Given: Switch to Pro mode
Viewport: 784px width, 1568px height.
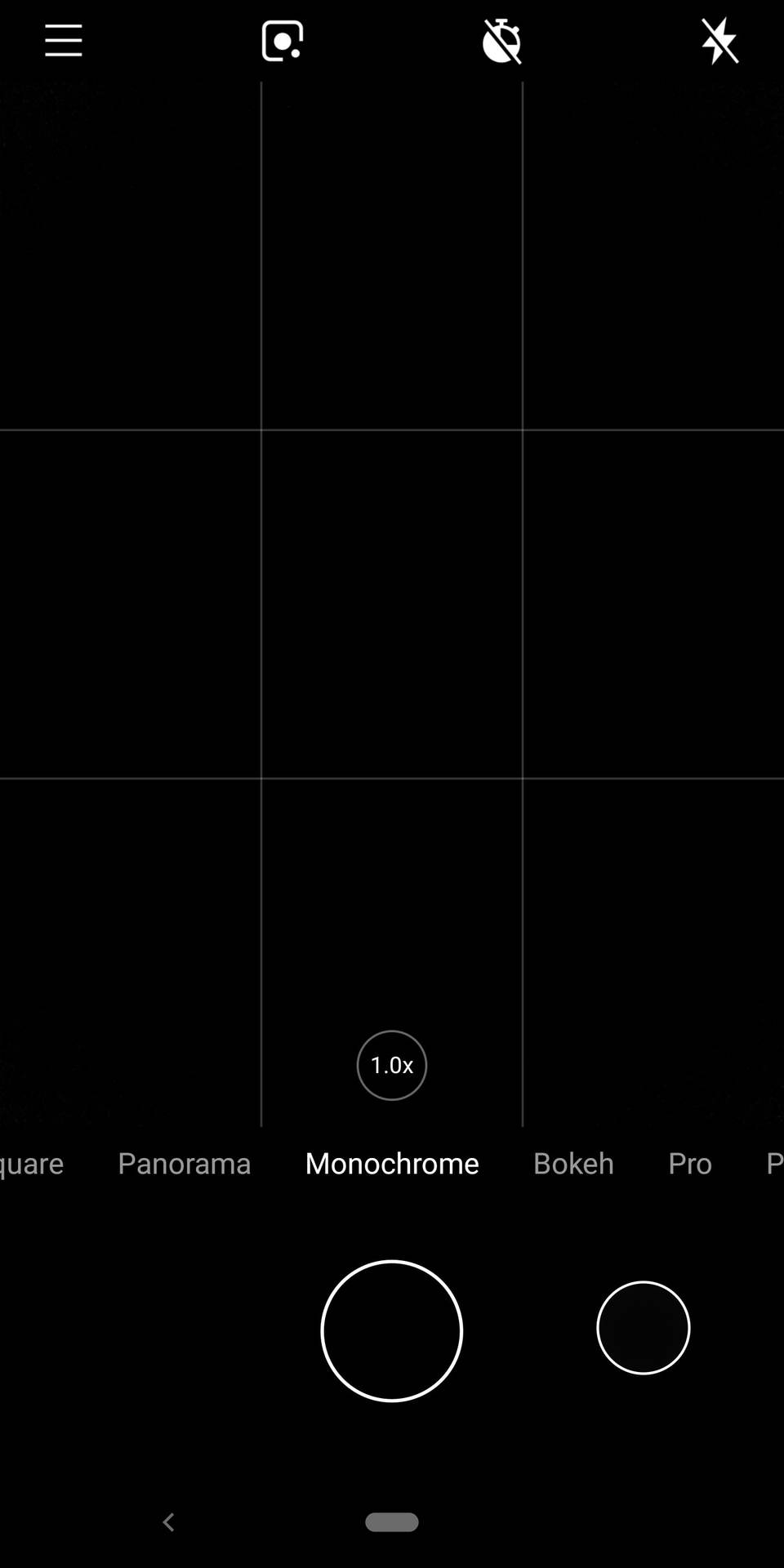Looking at the screenshot, I should [x=690, y=1163].
